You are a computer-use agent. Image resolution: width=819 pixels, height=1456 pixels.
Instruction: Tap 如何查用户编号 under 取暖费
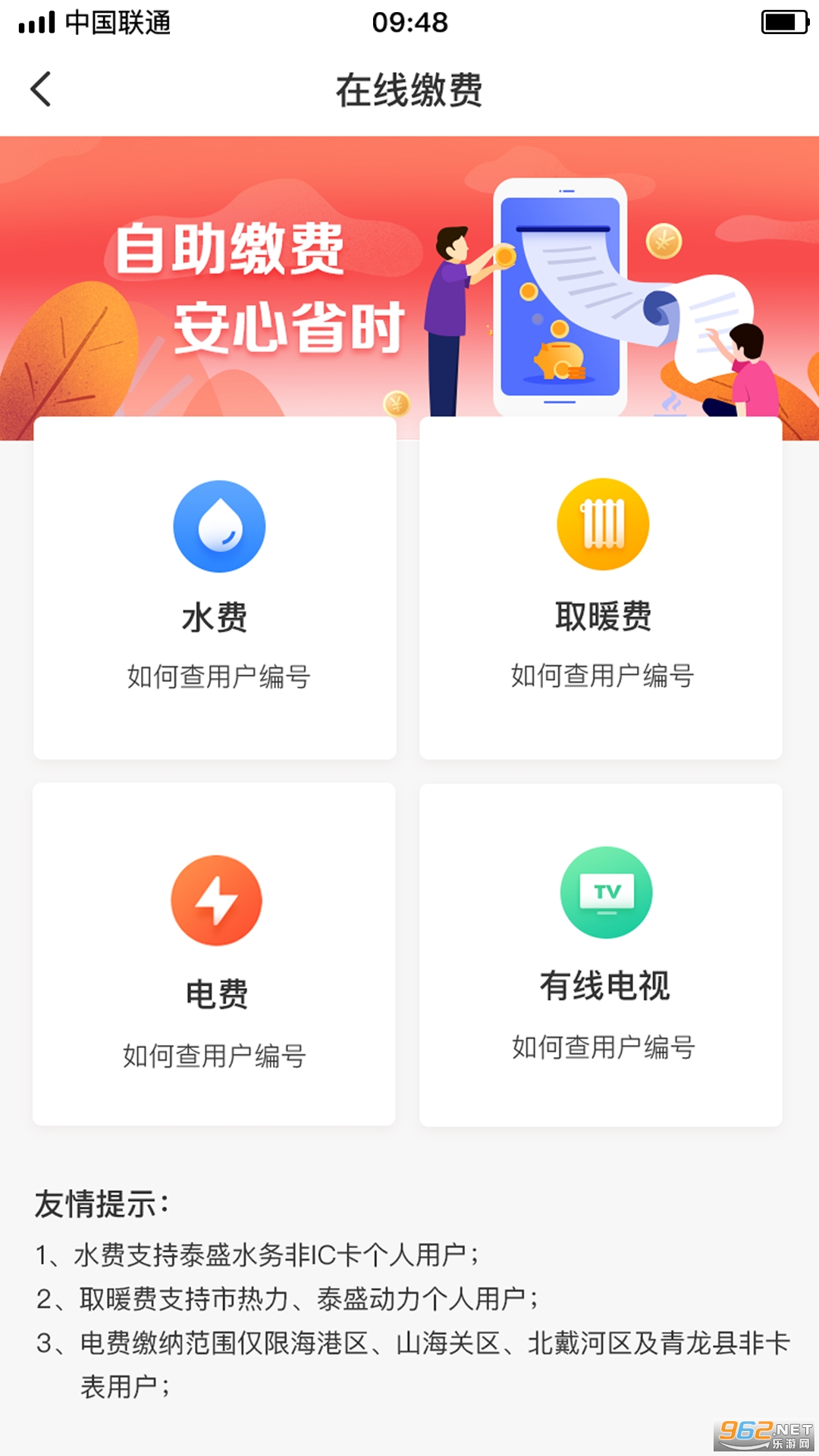click(x=602, y=675)
